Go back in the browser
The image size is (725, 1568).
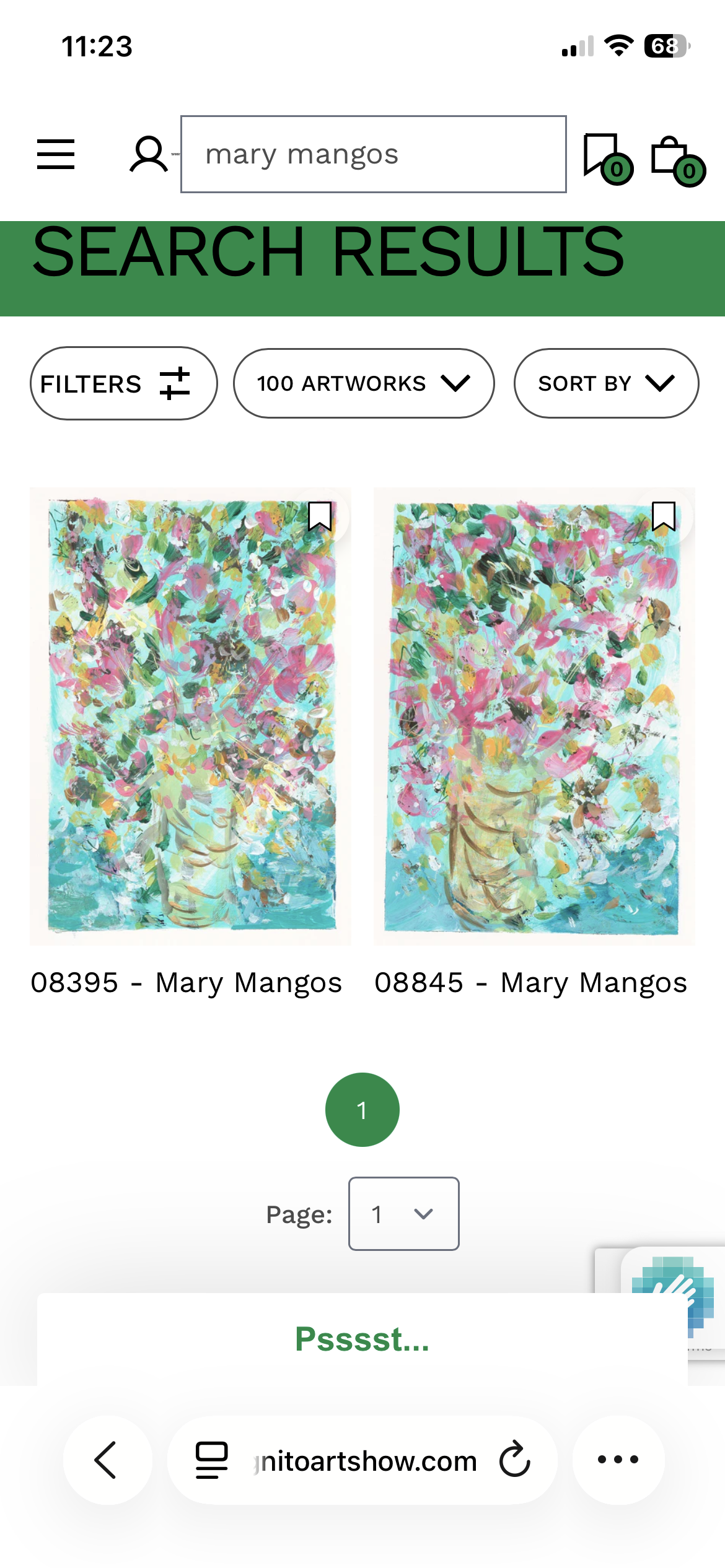pyautogui.click(x=107, y=1460)
